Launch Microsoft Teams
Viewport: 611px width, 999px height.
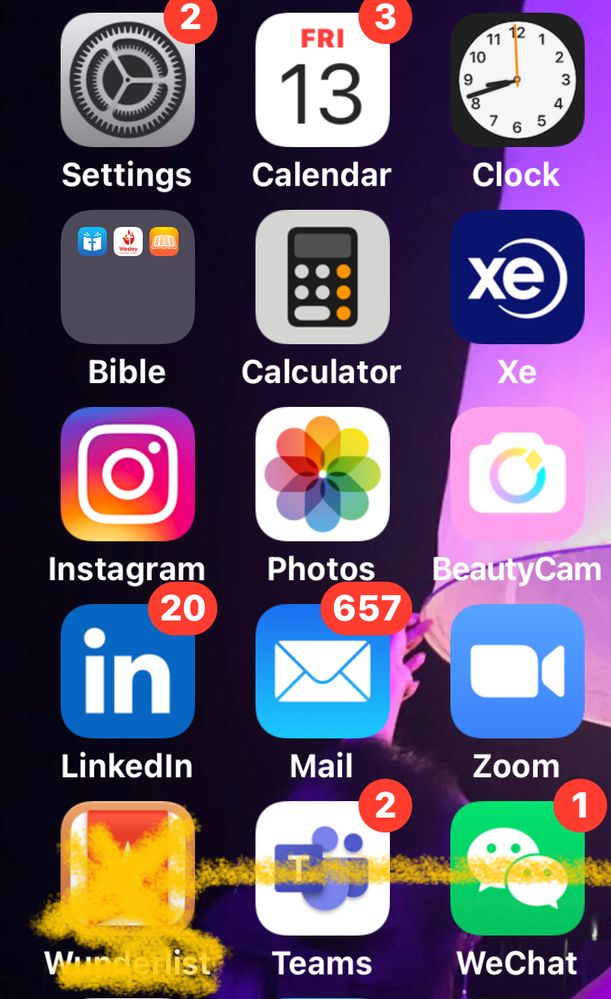(321, 868)
